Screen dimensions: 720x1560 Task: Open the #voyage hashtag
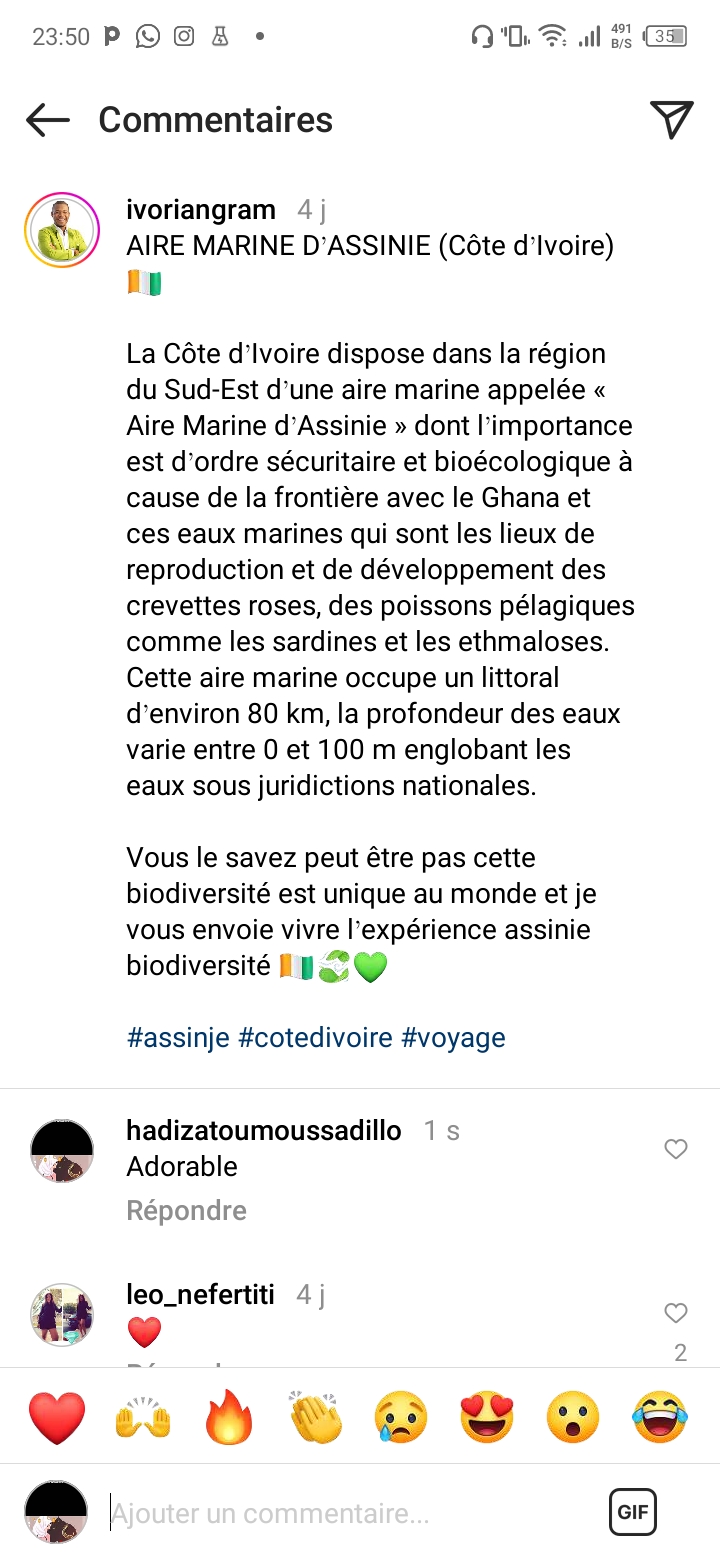[x=453, y=1037]
